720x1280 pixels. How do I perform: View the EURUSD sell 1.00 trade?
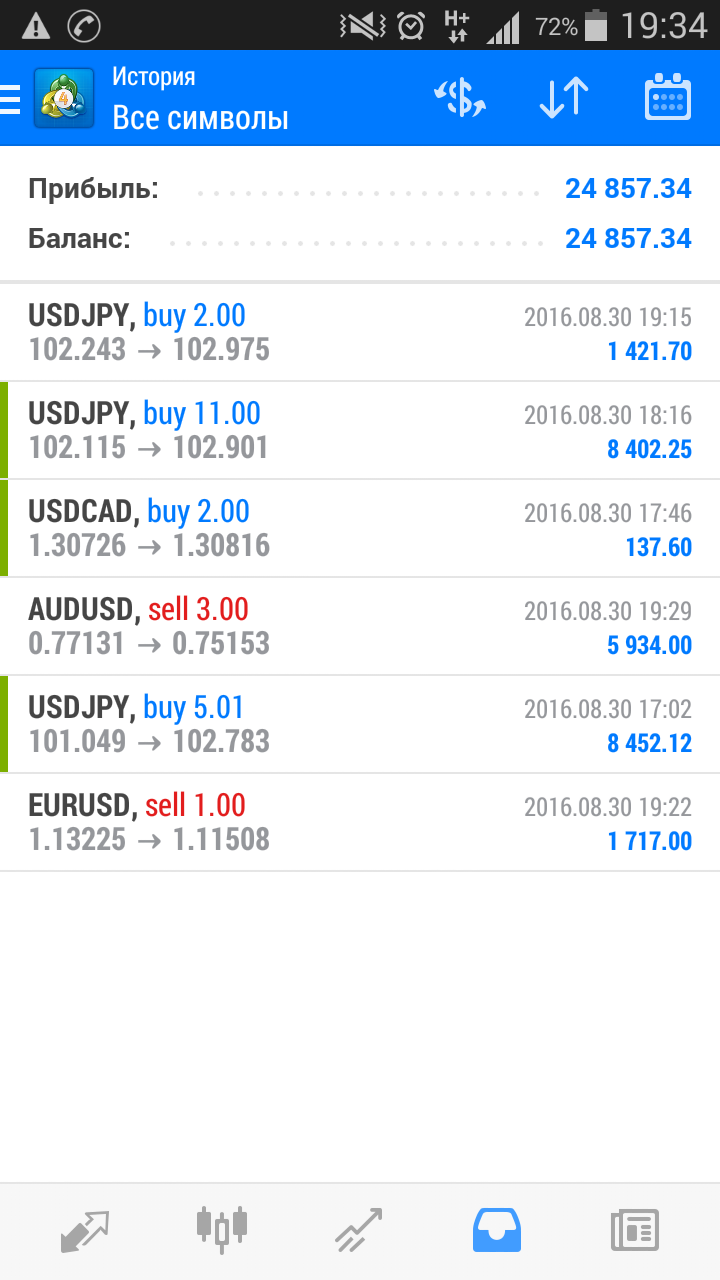pos(360,823)
